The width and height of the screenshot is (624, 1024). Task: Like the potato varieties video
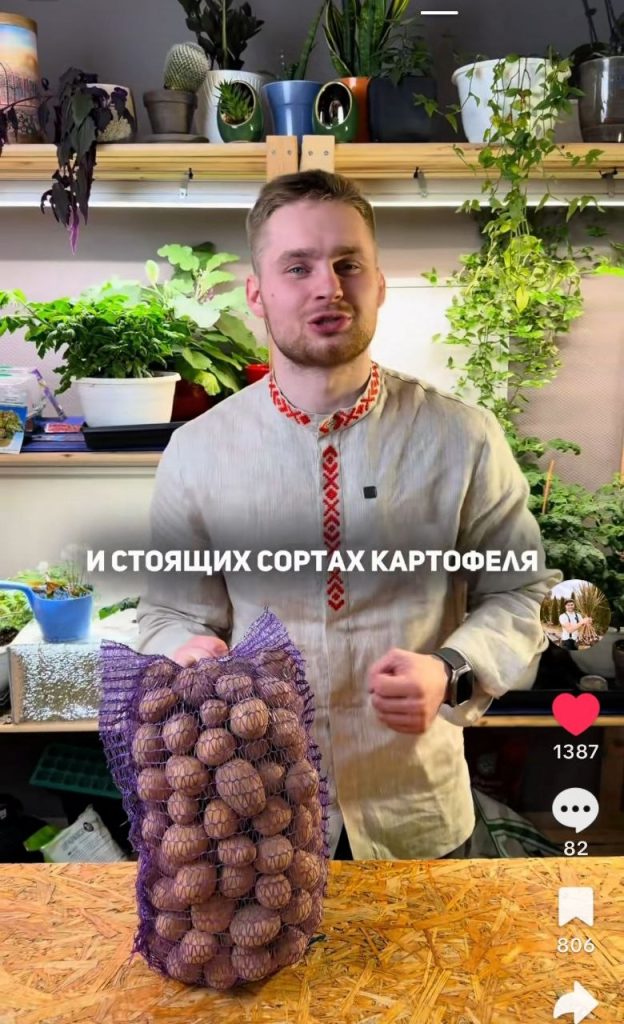pos(576,713)
